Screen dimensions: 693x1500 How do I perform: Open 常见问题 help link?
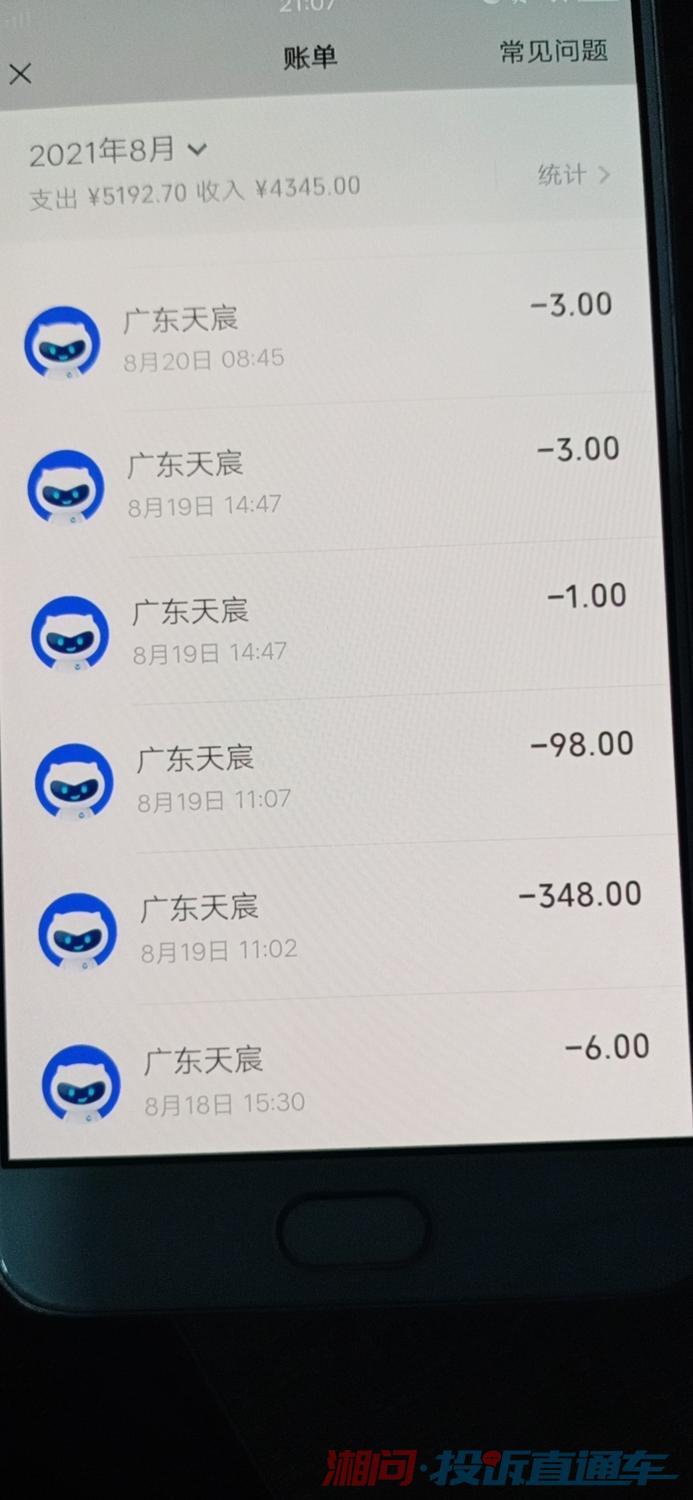[x=553, y=51]
